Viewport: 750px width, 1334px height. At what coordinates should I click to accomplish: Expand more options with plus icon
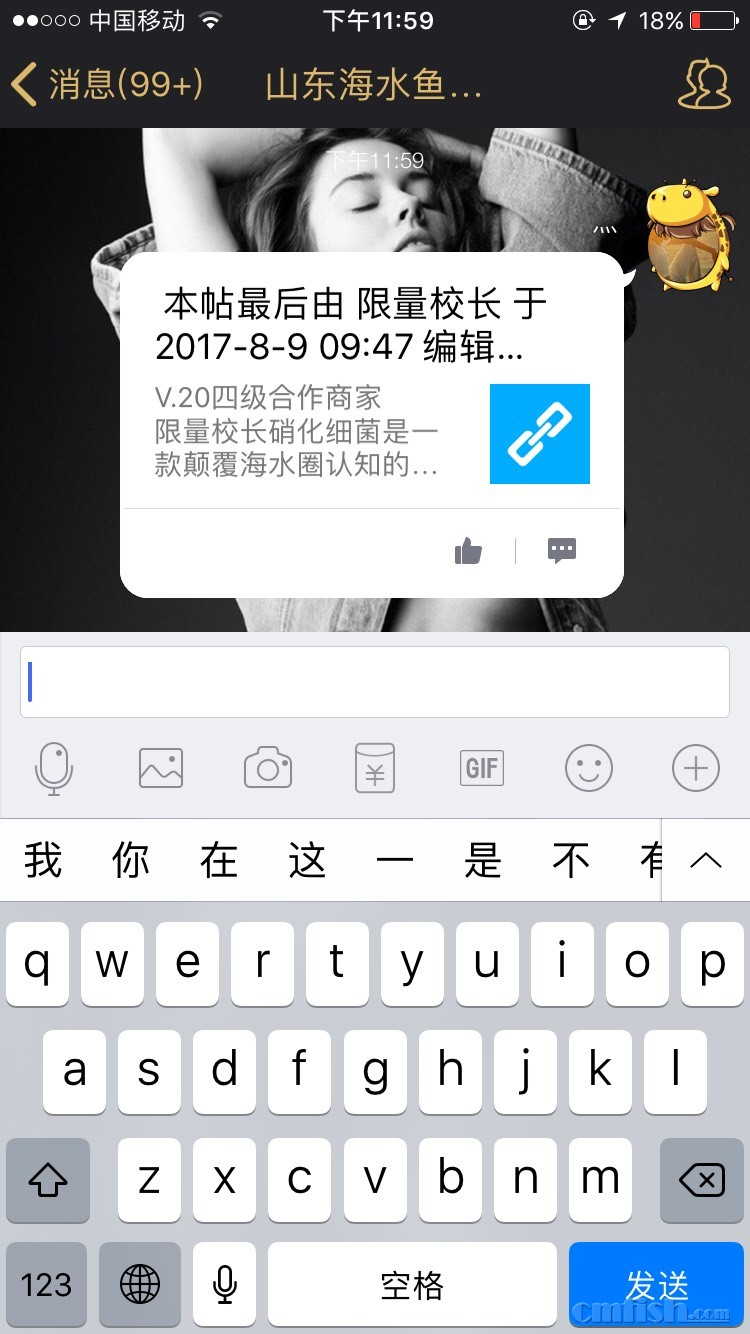pos(696,769)
